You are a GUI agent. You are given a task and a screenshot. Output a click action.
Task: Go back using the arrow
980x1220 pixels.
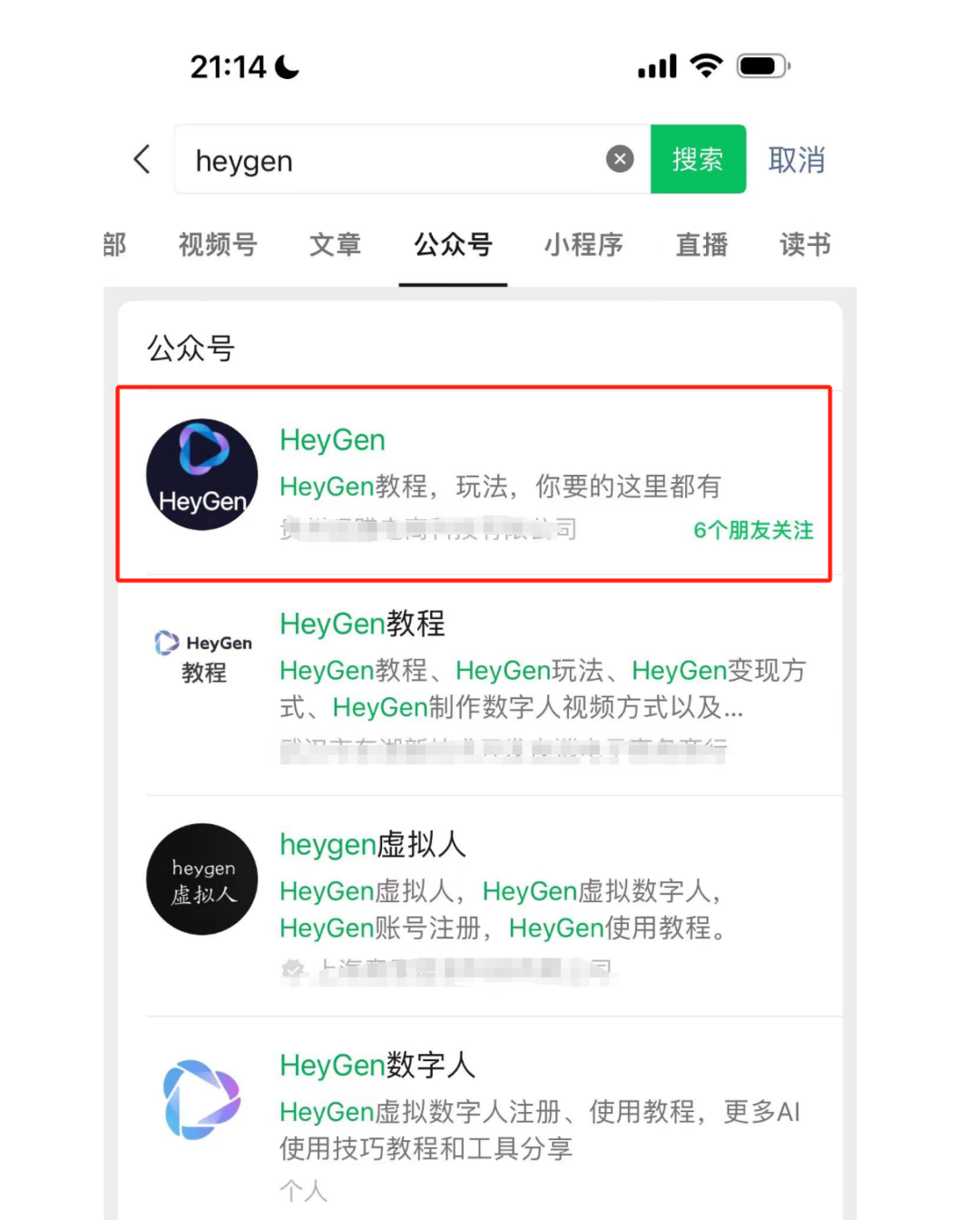click(x=142, y=160)
